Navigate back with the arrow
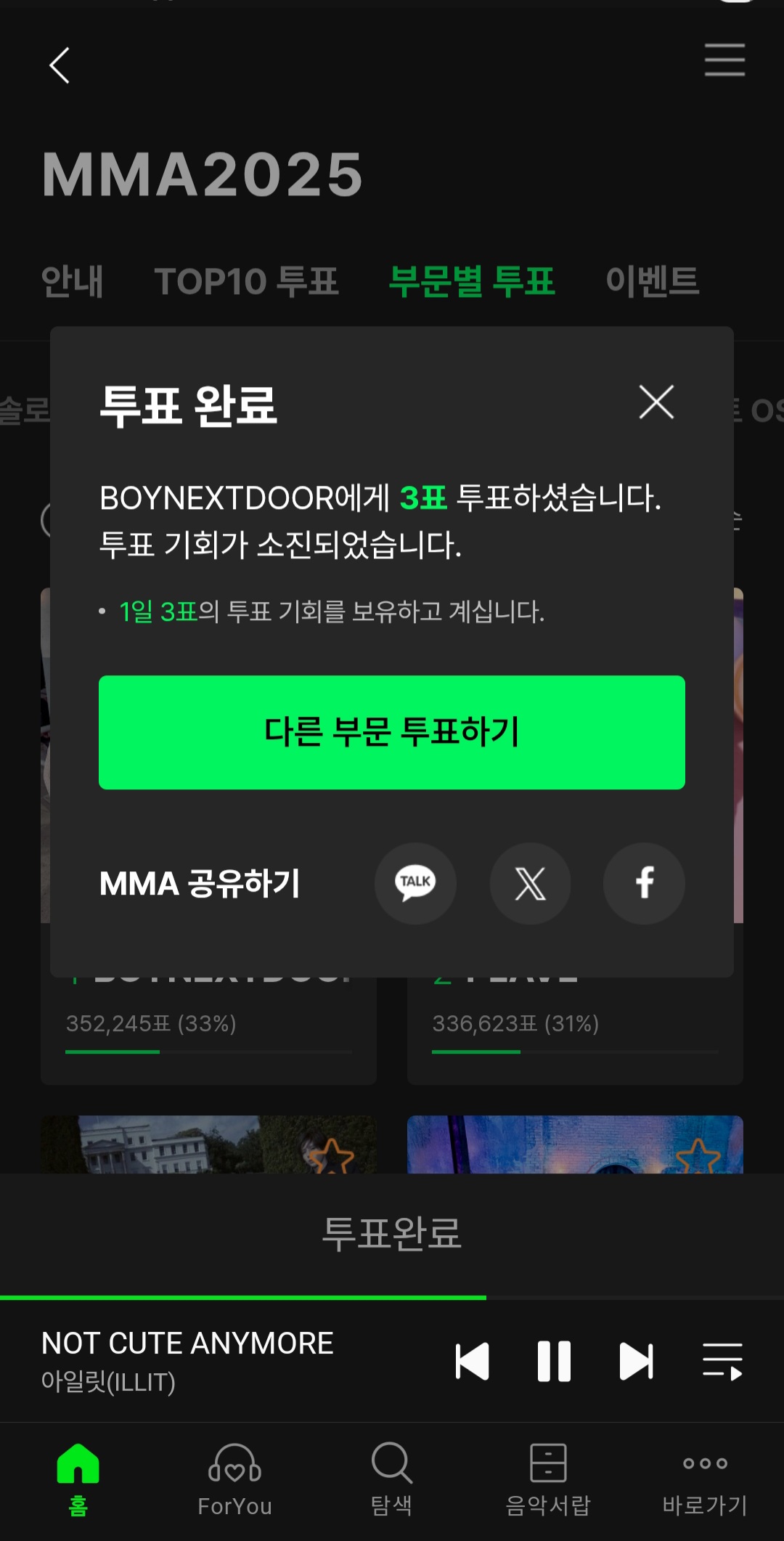This screenshot has height=1541, width=784. coord(60,65)
